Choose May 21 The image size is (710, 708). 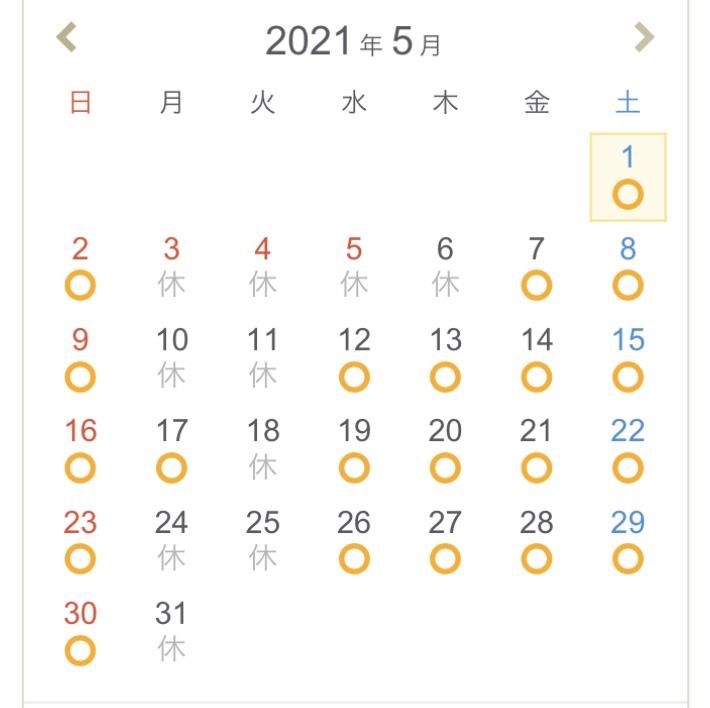tap(537, 450)
